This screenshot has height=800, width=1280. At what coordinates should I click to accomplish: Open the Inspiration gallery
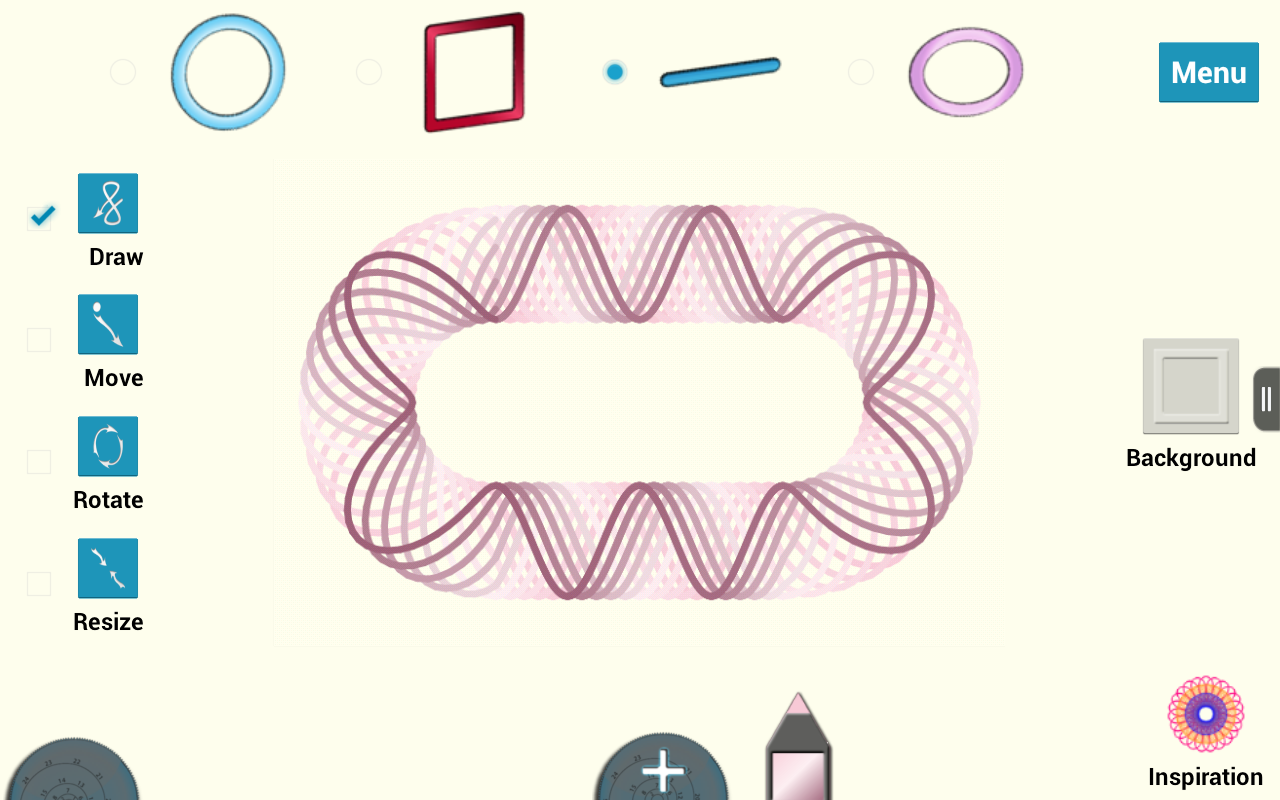(1205, 714)
